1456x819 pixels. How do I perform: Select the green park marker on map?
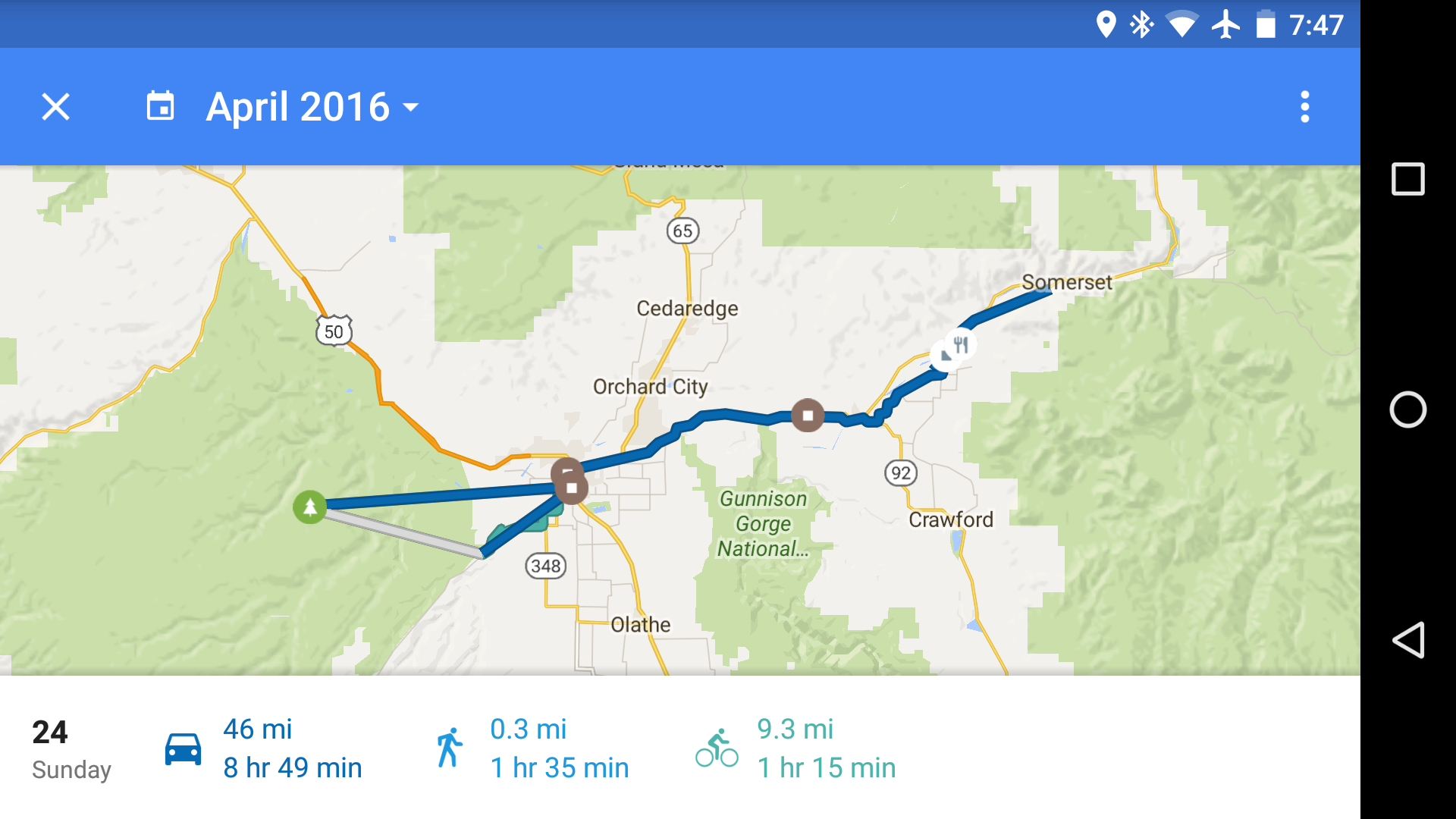tap(309, 507)
